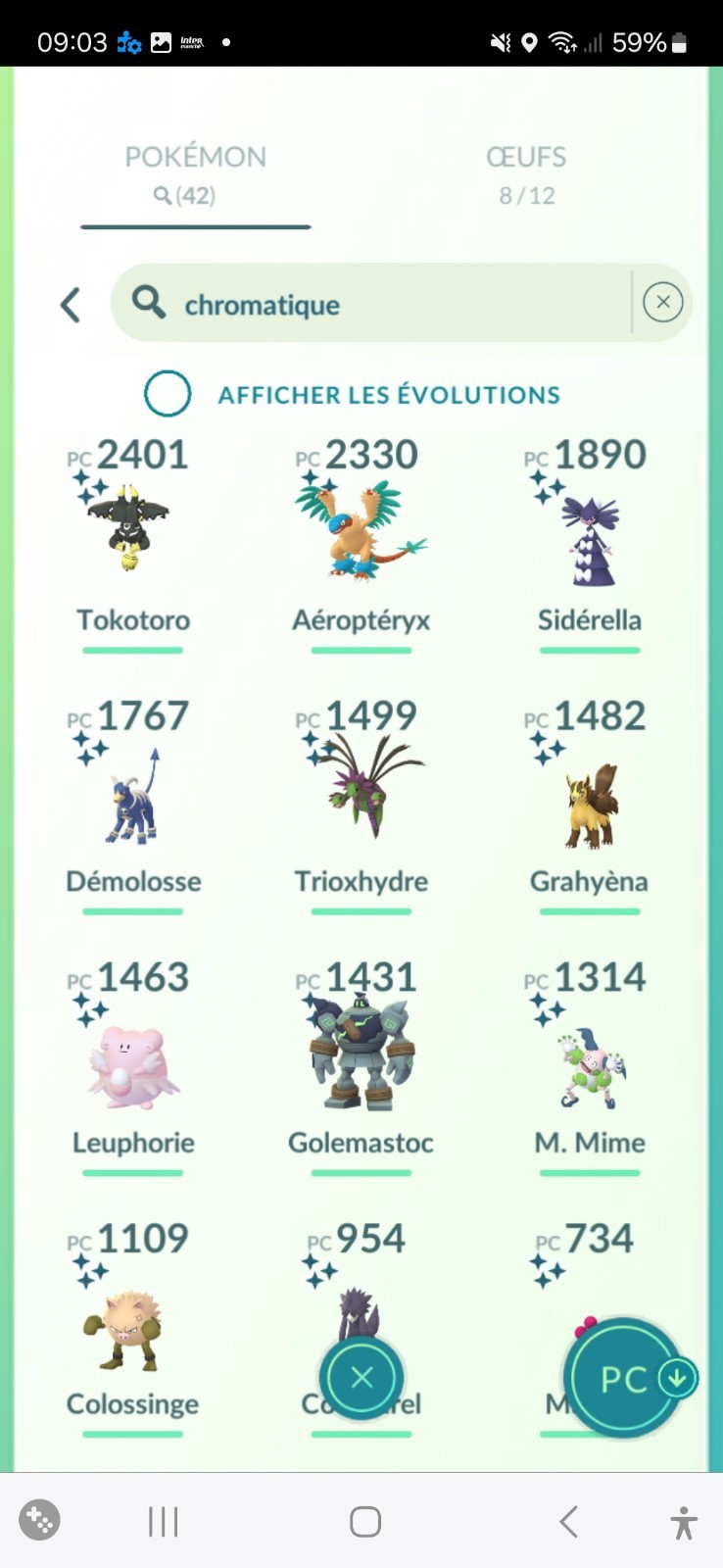723x1568 pixels.
Task: Go back using the arrow beside search
Action: tap(71, 305)
